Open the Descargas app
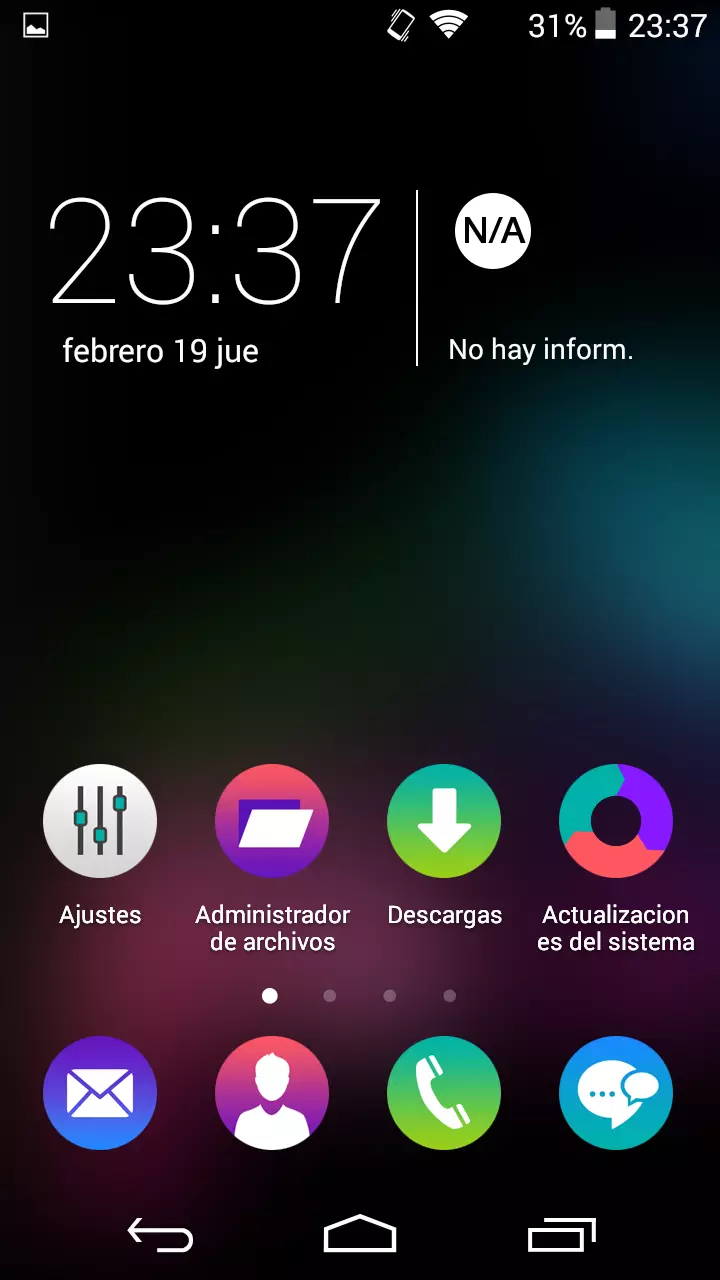 tap(444, 820)
